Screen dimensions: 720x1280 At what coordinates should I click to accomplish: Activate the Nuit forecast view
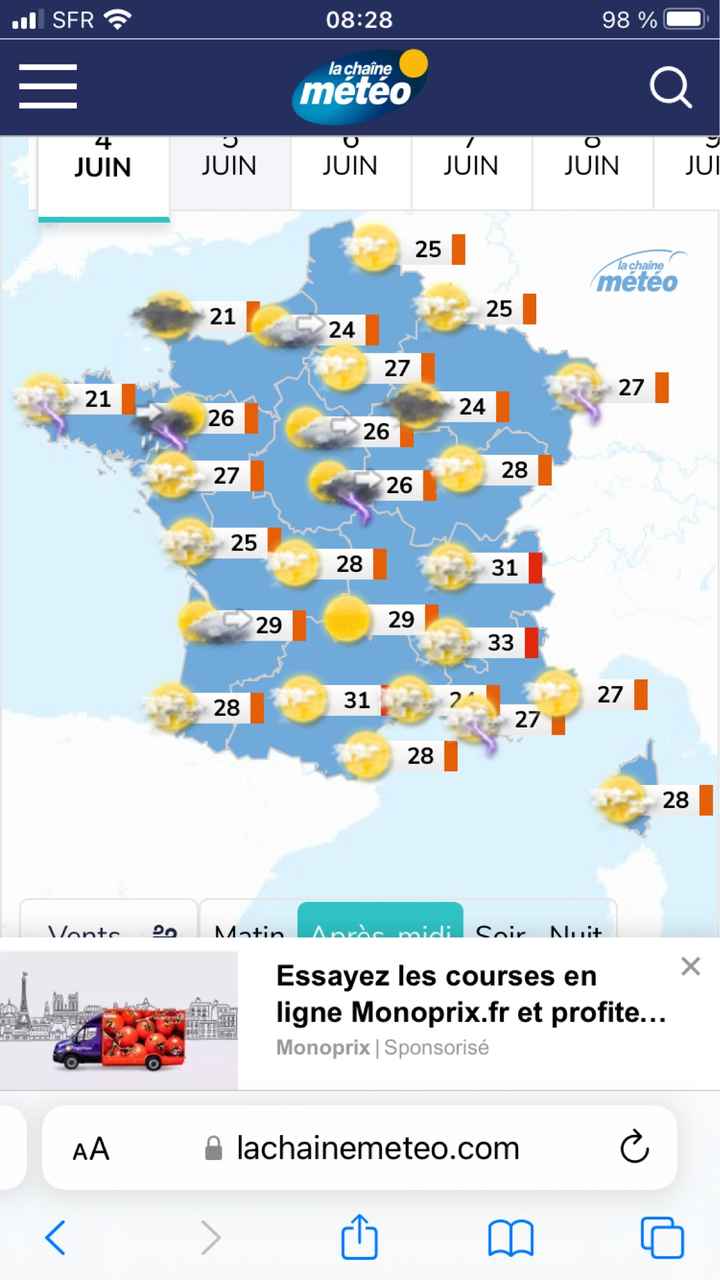click(x=575, y=933)
